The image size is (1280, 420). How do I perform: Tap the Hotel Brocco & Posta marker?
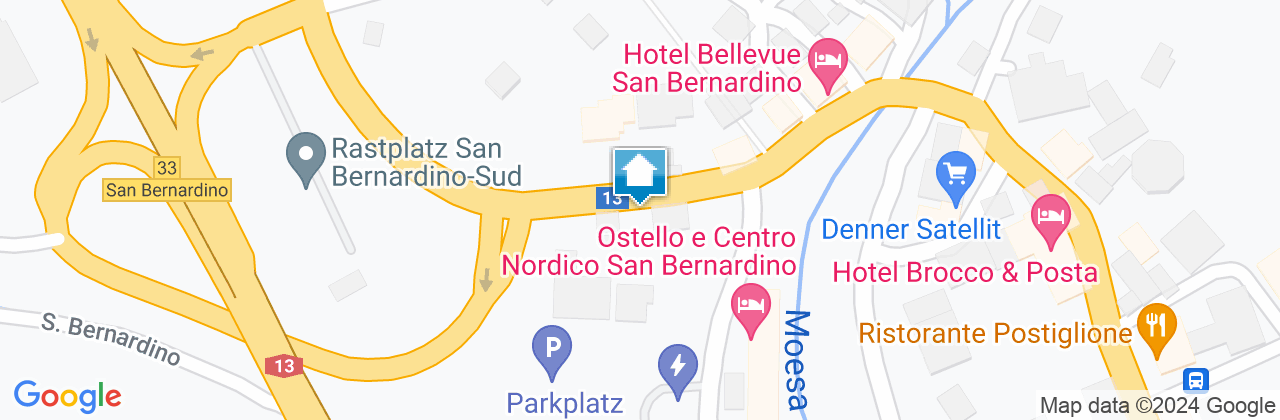1050,217
